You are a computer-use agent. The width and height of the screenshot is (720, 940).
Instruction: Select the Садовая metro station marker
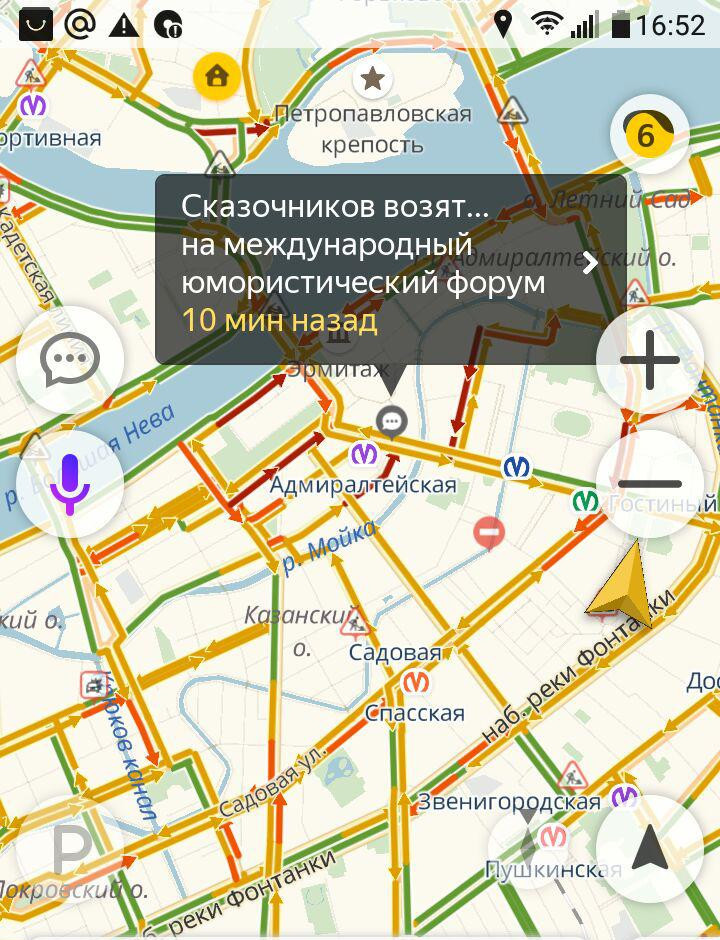(415, 683)
